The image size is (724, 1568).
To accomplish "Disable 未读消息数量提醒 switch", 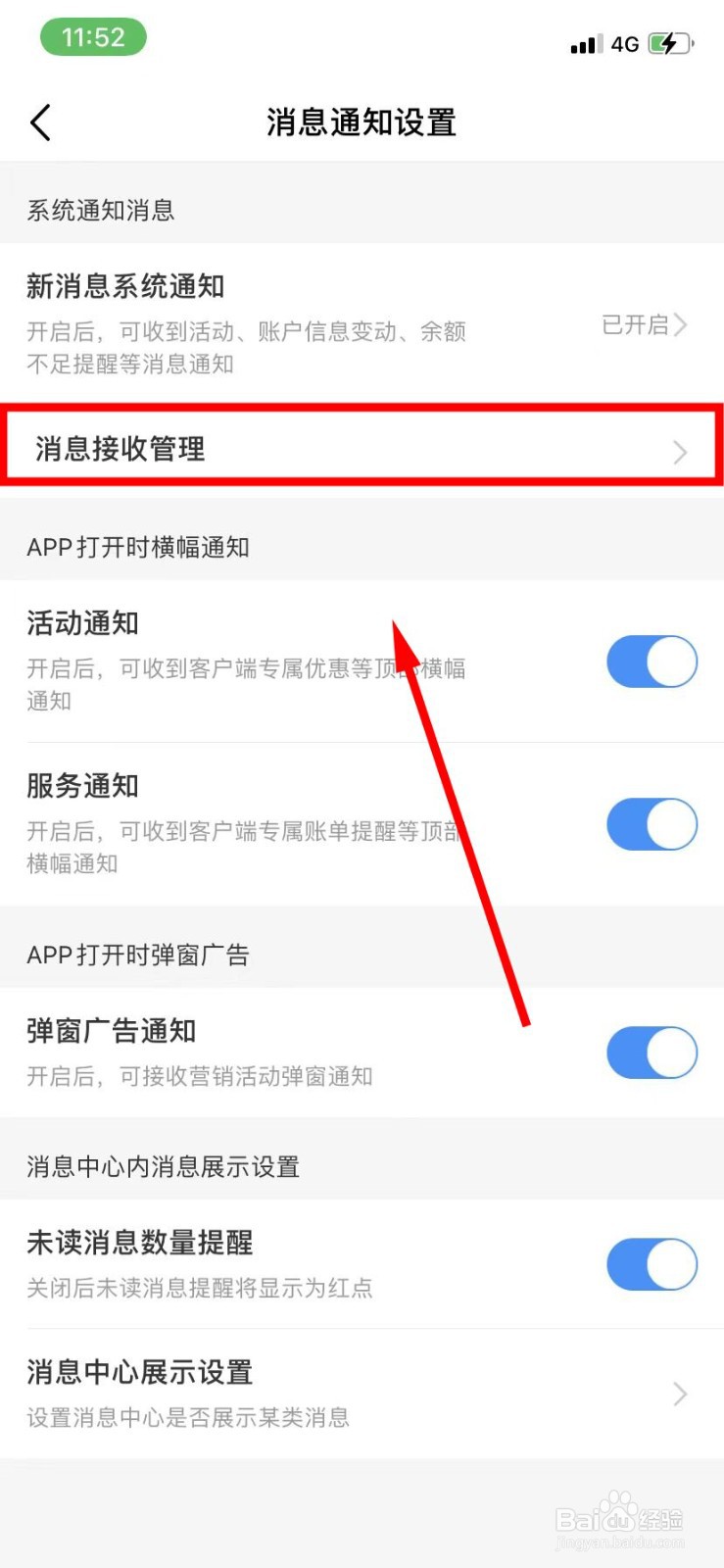I will pyautogui.click(x=652, y=1264).
